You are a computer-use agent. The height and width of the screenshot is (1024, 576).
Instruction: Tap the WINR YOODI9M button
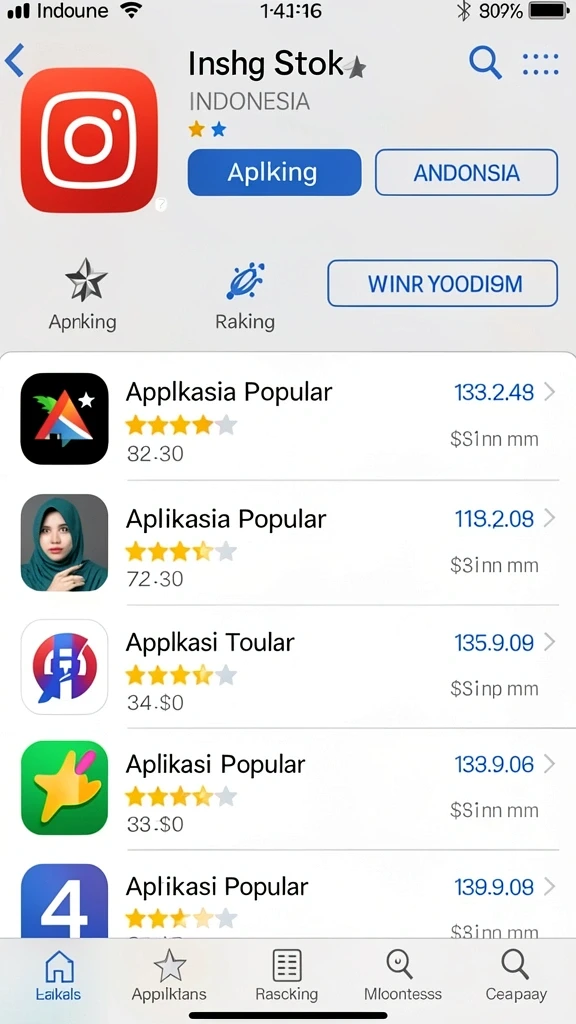pos(443,283)
